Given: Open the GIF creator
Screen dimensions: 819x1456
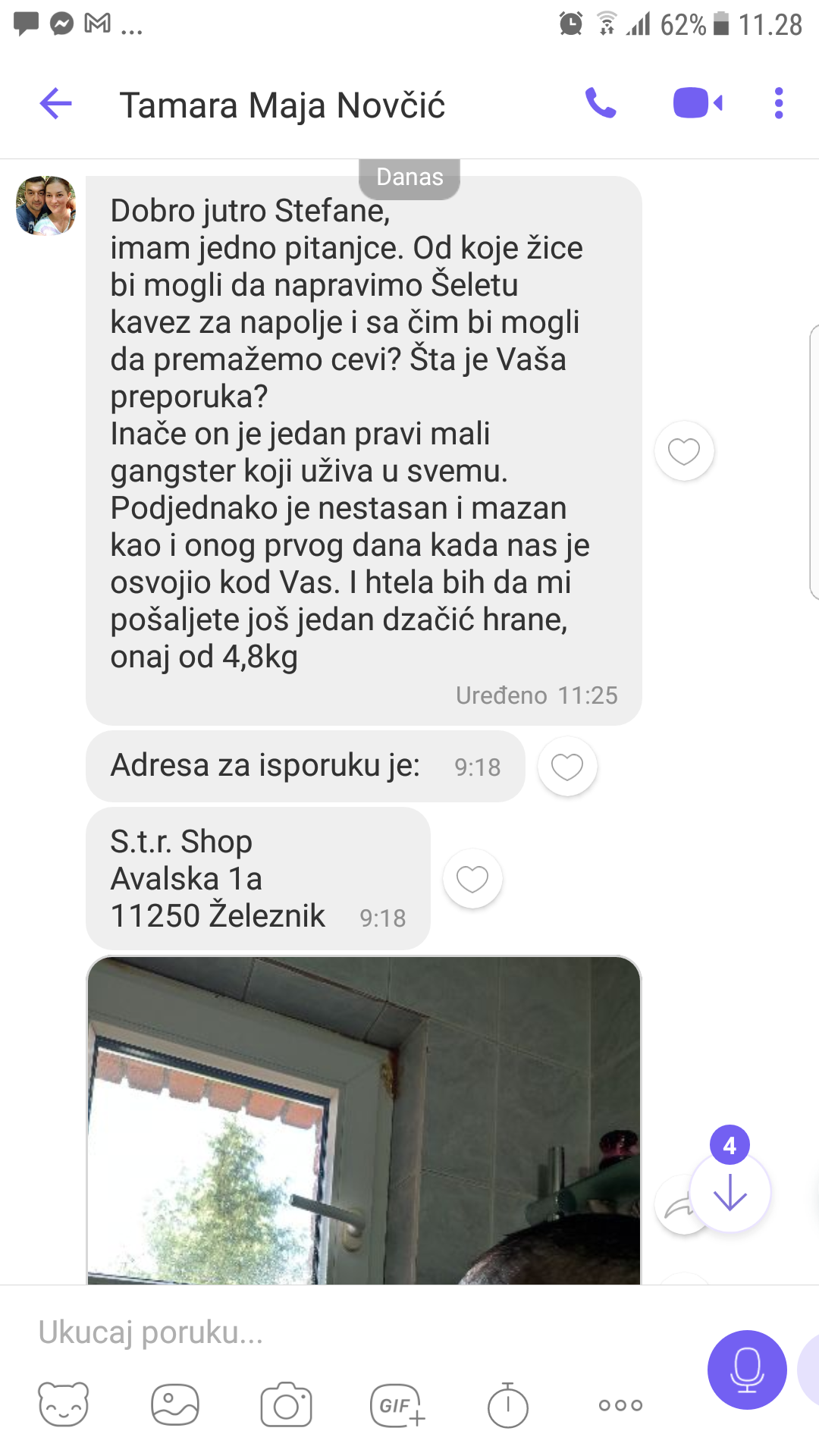Looking at the screenshot, I should pyautogui.click(x=397, y=1405).
